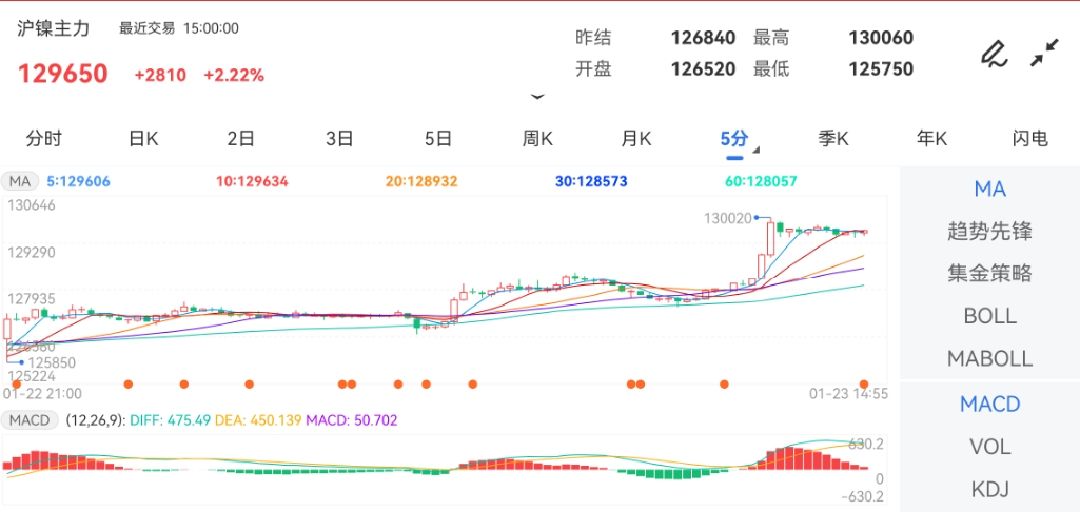Show the VOL sub-indicator
This screenshot has width=1080, height=512.
click(990, 446)
